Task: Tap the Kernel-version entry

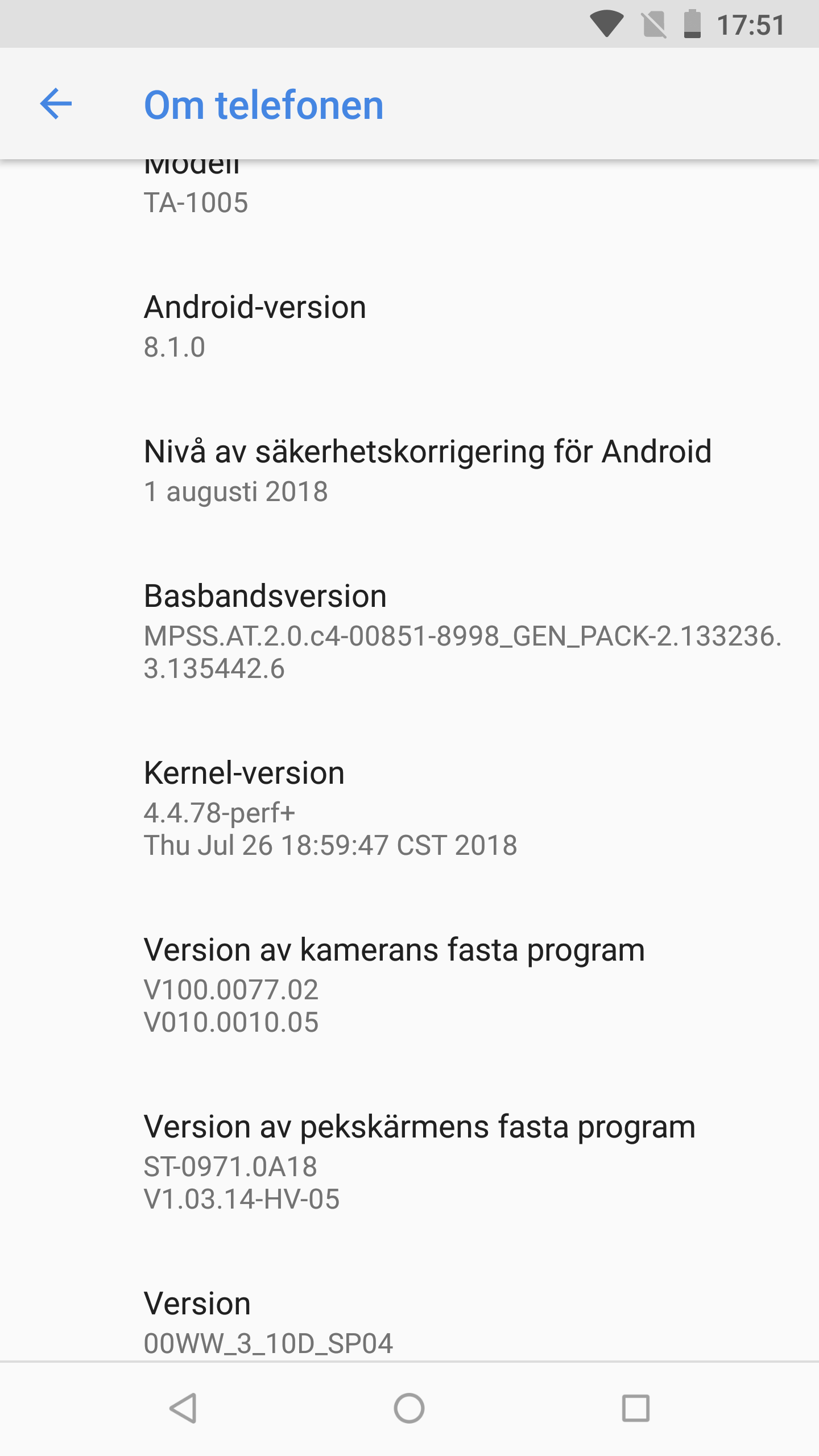Action: (x=409, y=809)
